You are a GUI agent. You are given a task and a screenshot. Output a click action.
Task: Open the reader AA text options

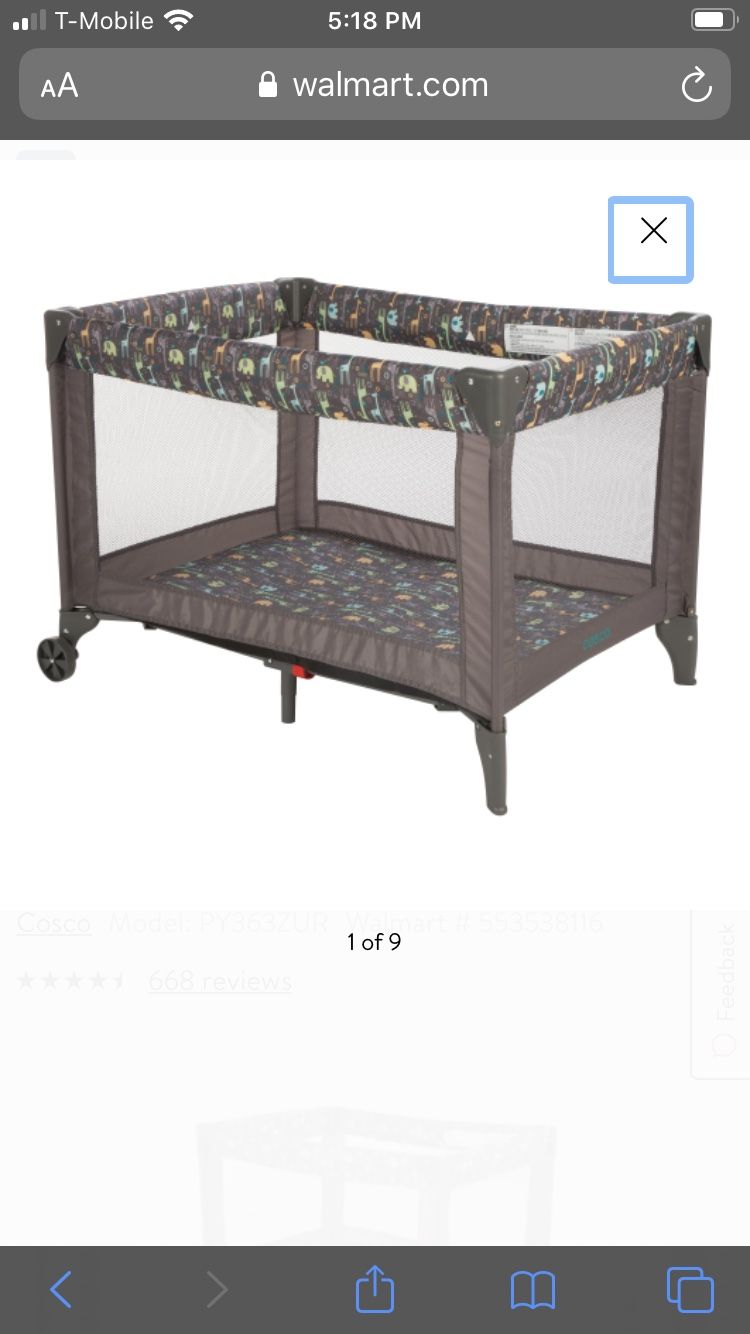59,85
